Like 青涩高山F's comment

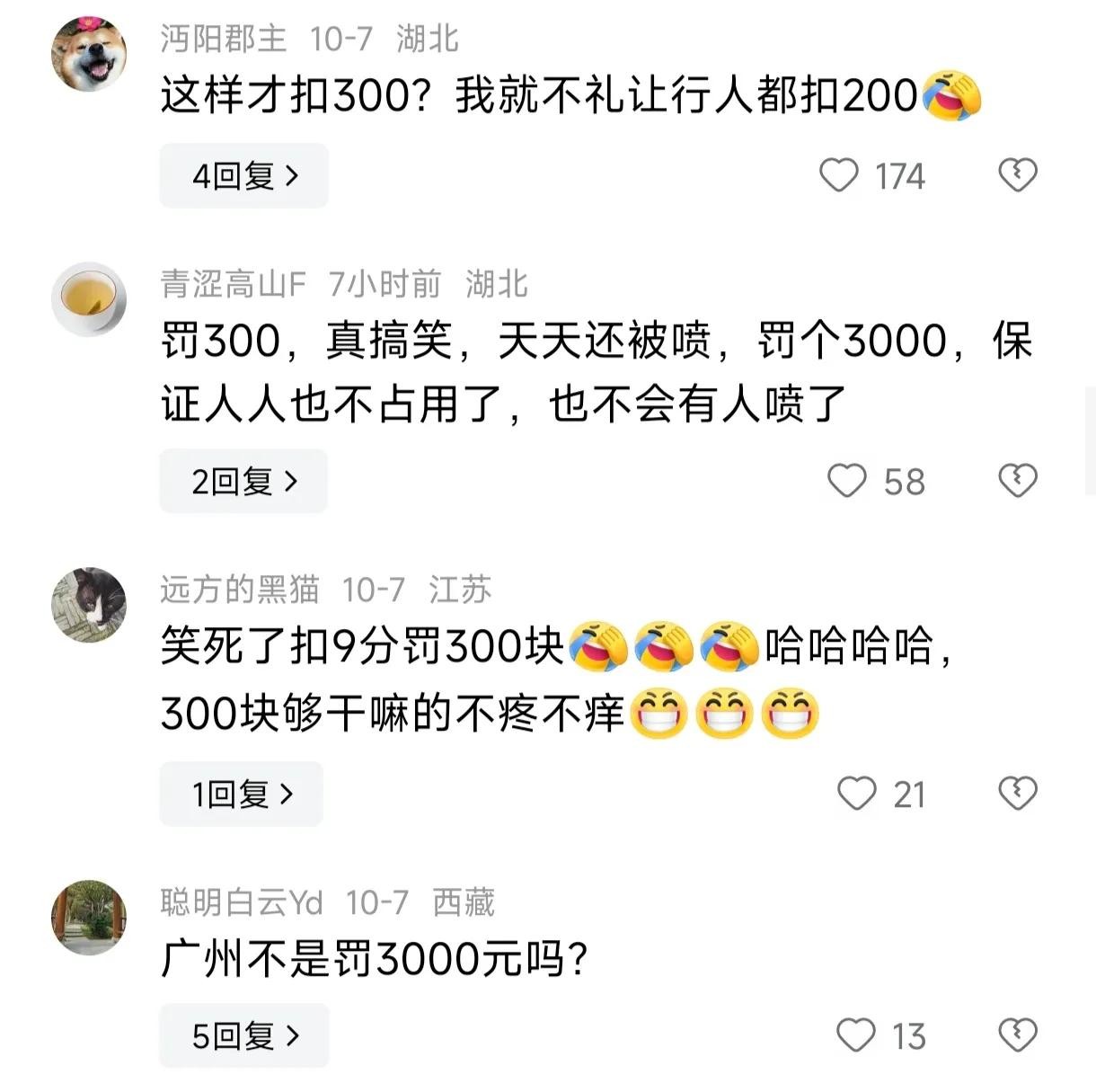(x=846, y=481)
